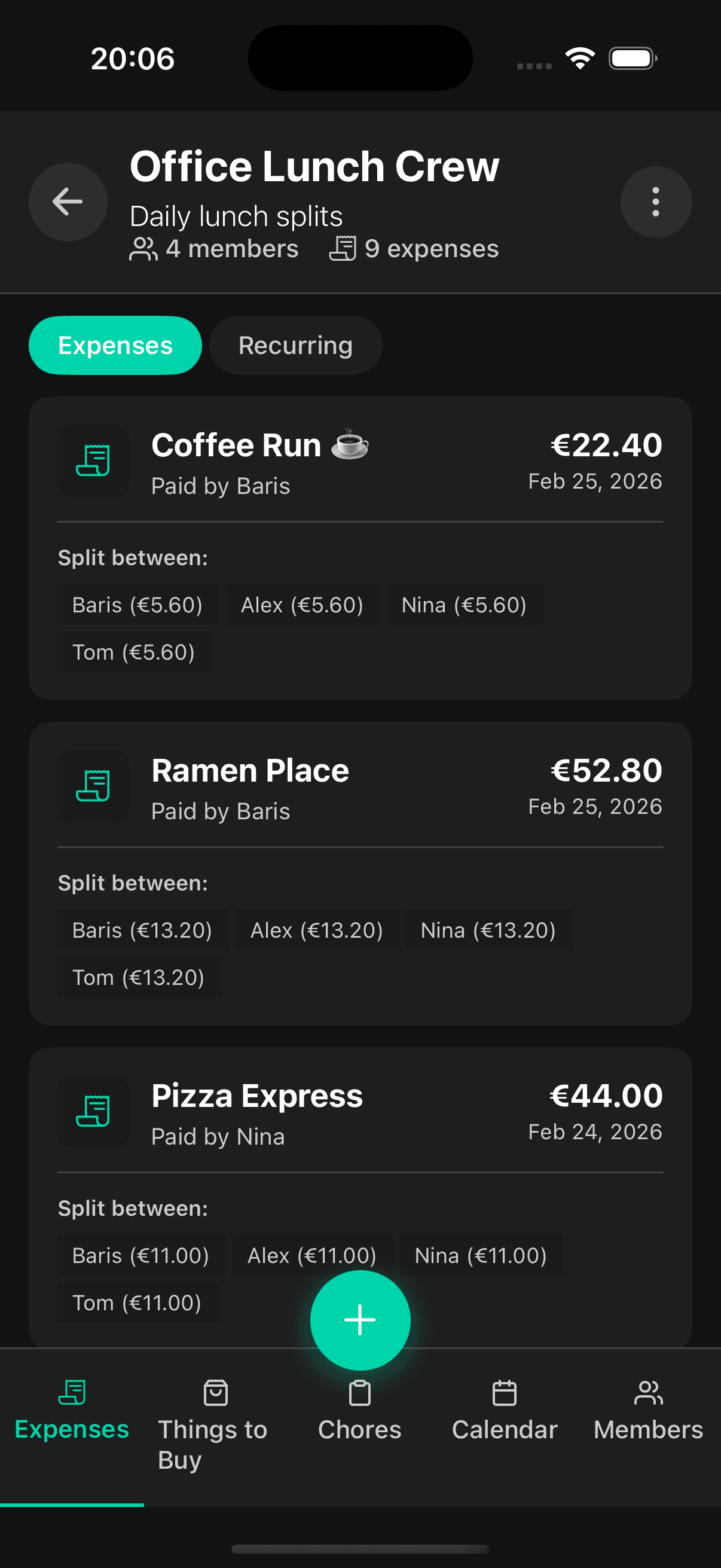Tap Baris's €13.20 share on Ramen Place
This screenshot has height=1568, width=721.
click(x=142, y=929)
